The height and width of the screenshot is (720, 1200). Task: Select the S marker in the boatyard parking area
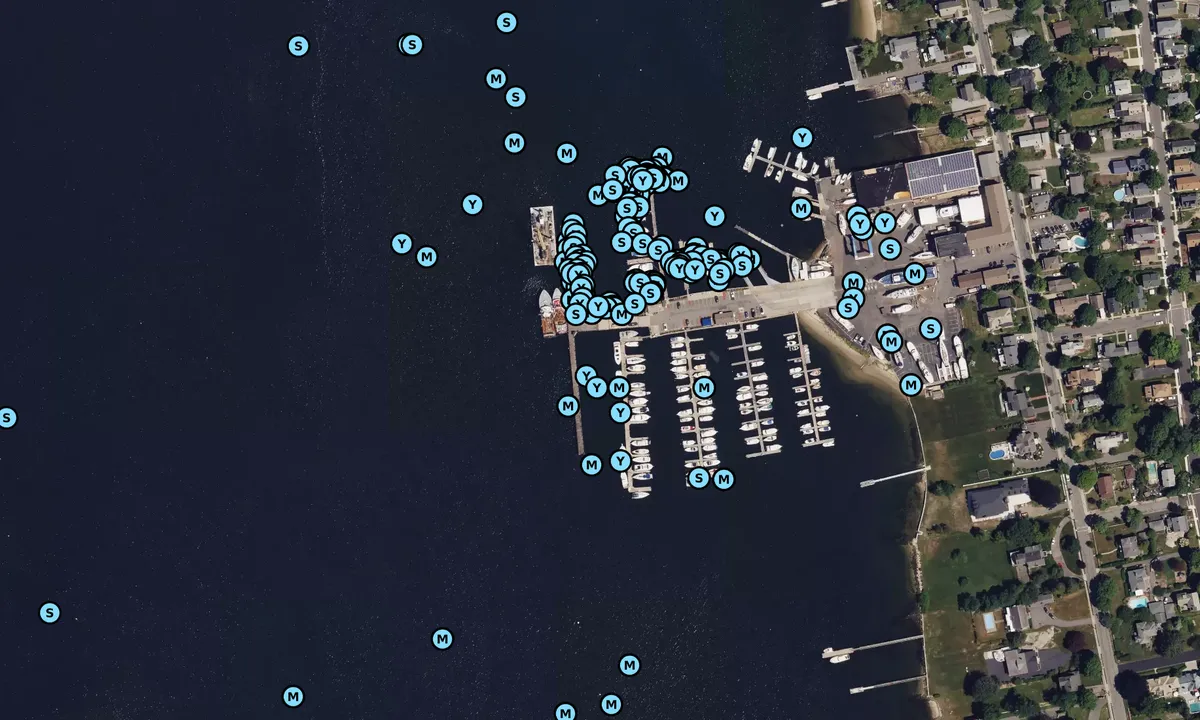[930, 328]
